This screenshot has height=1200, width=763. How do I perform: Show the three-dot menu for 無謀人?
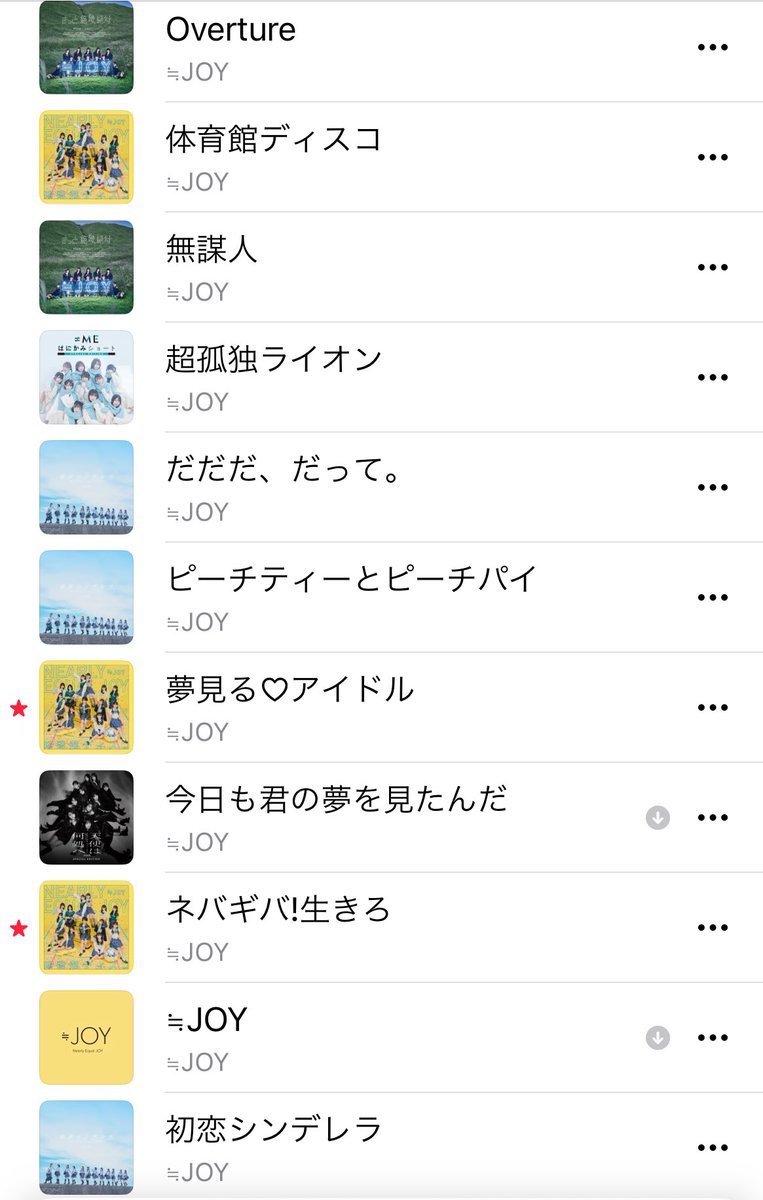tap(712, 268)
